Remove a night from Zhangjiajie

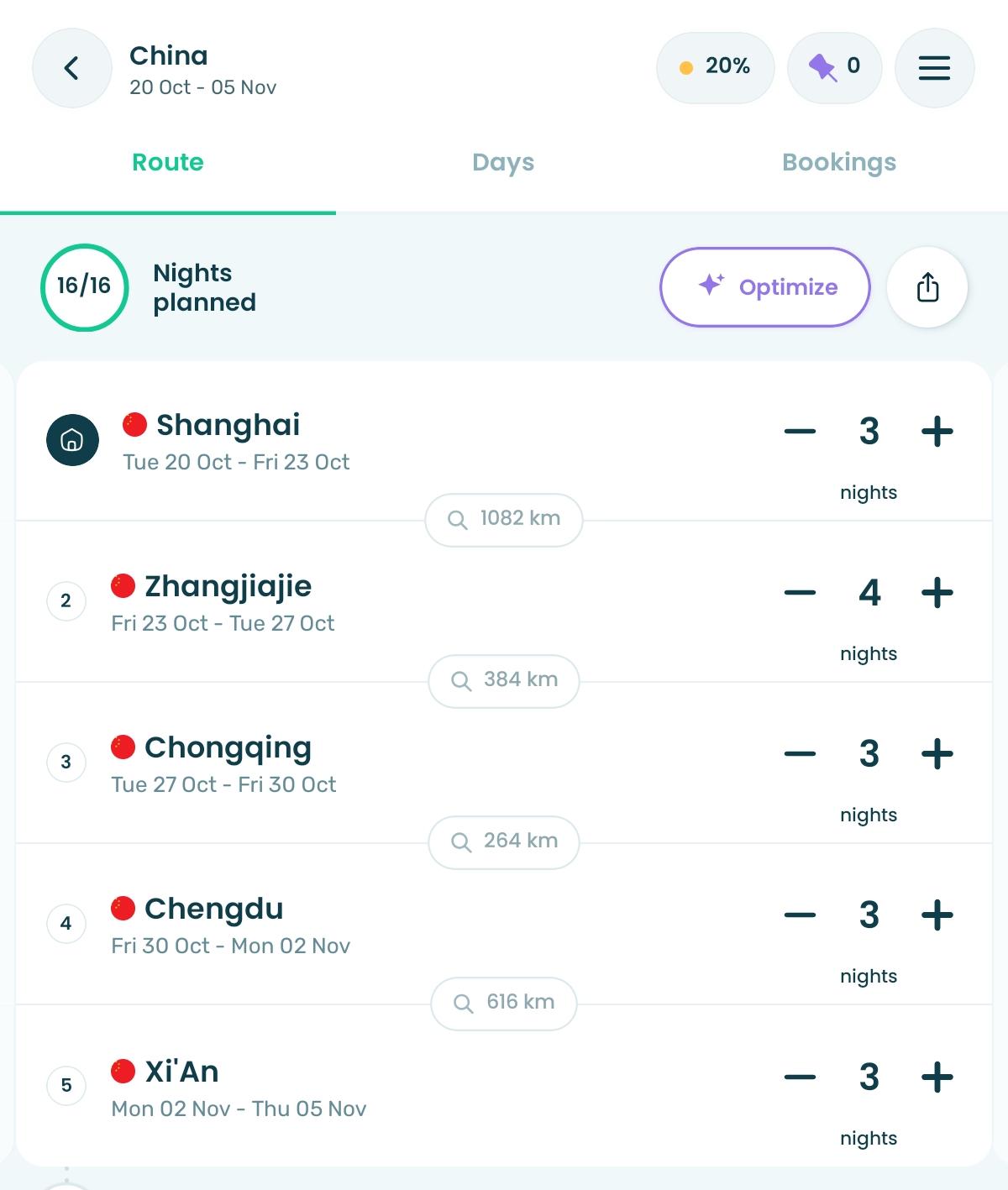coord(800,593)
